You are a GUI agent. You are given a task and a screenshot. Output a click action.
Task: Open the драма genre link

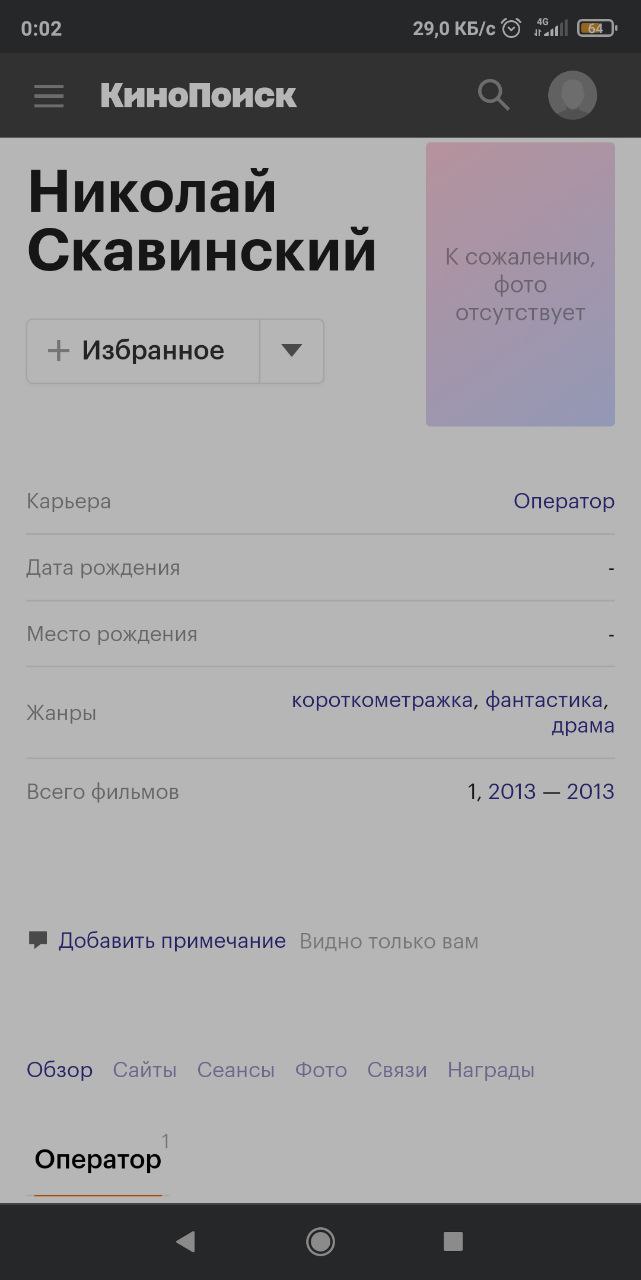582,726
